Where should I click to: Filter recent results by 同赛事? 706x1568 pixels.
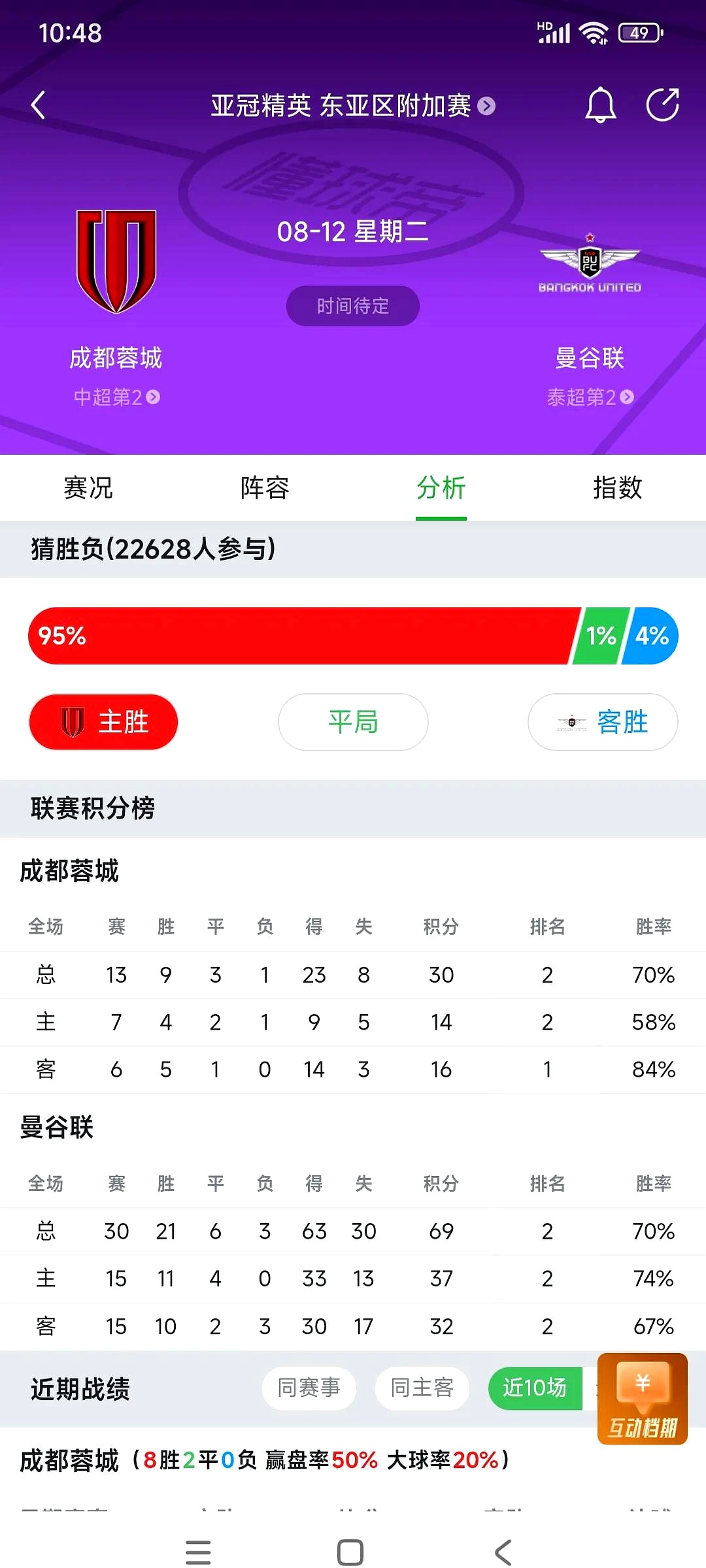309,1388
